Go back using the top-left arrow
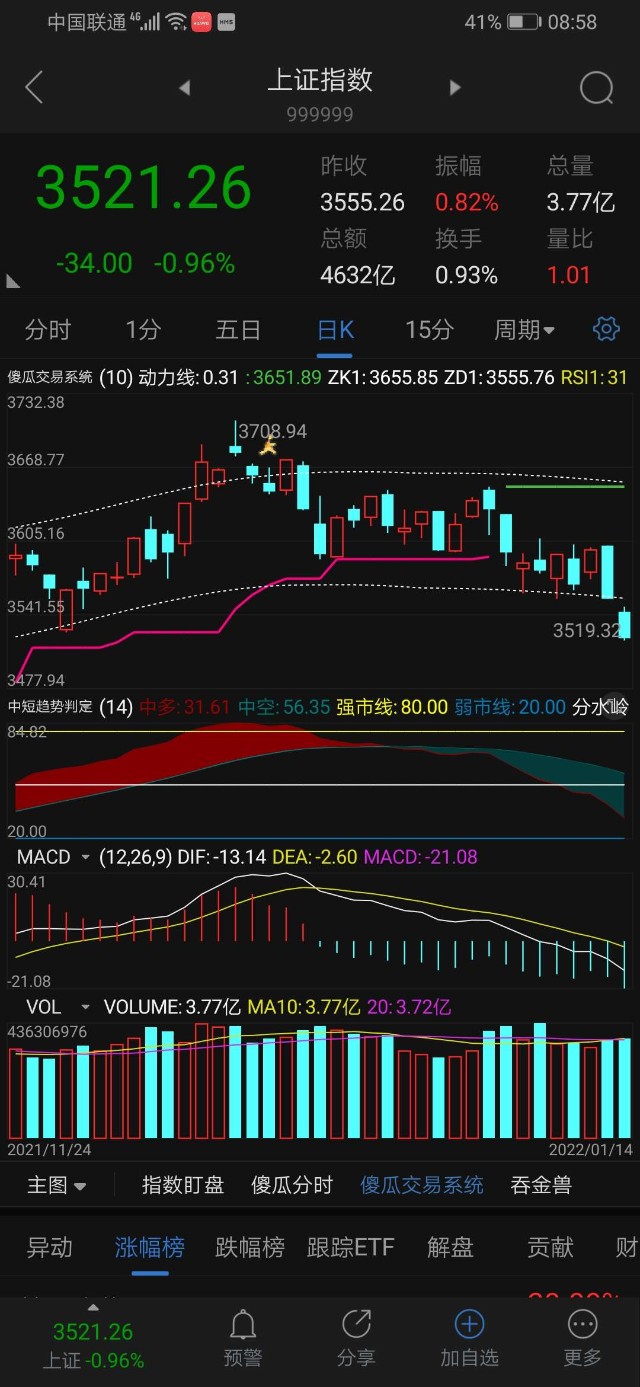The height and width of the screenshot is (1387, 640). coord(34,88)
